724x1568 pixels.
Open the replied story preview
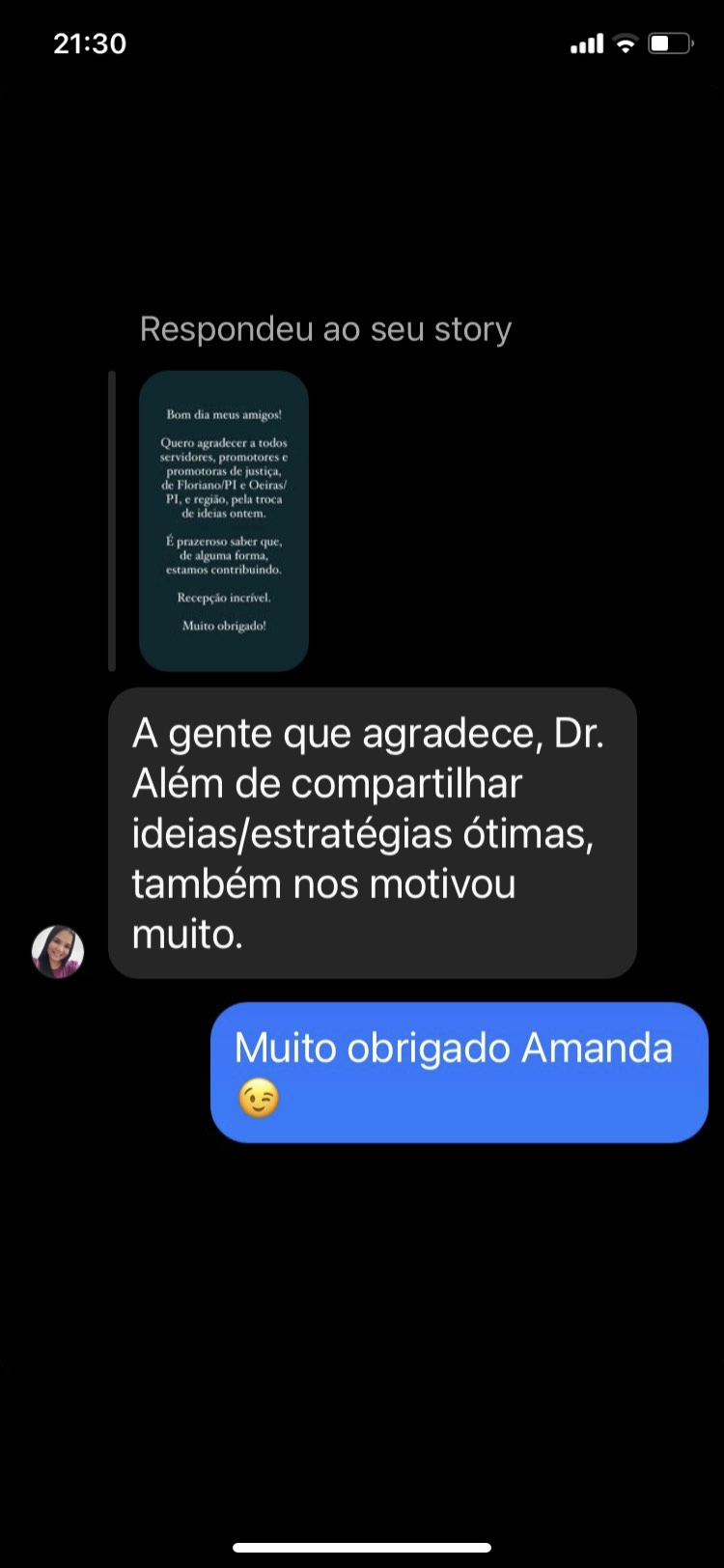click(224, 520)
